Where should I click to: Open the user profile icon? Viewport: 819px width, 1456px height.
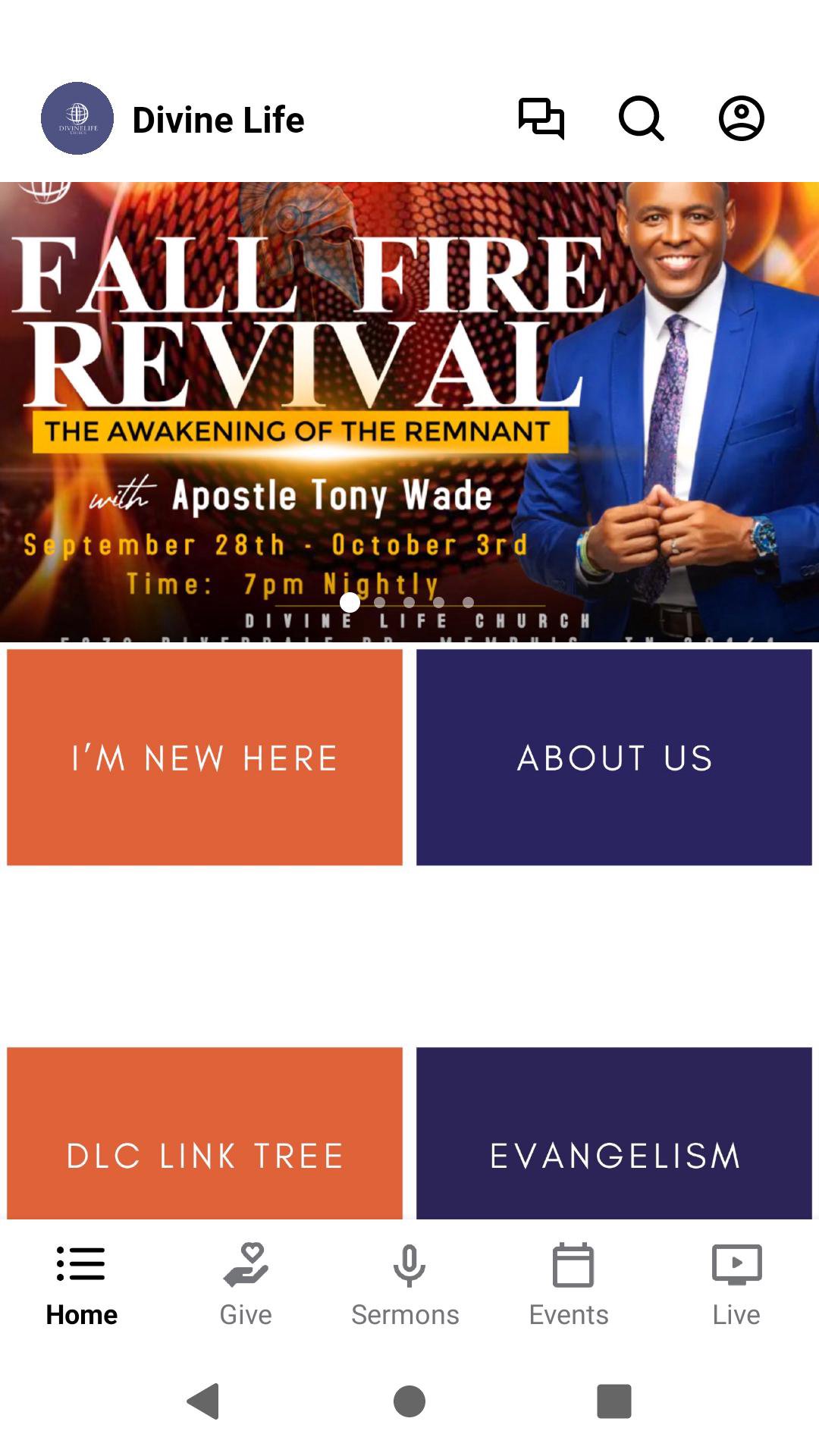(741, 119)
